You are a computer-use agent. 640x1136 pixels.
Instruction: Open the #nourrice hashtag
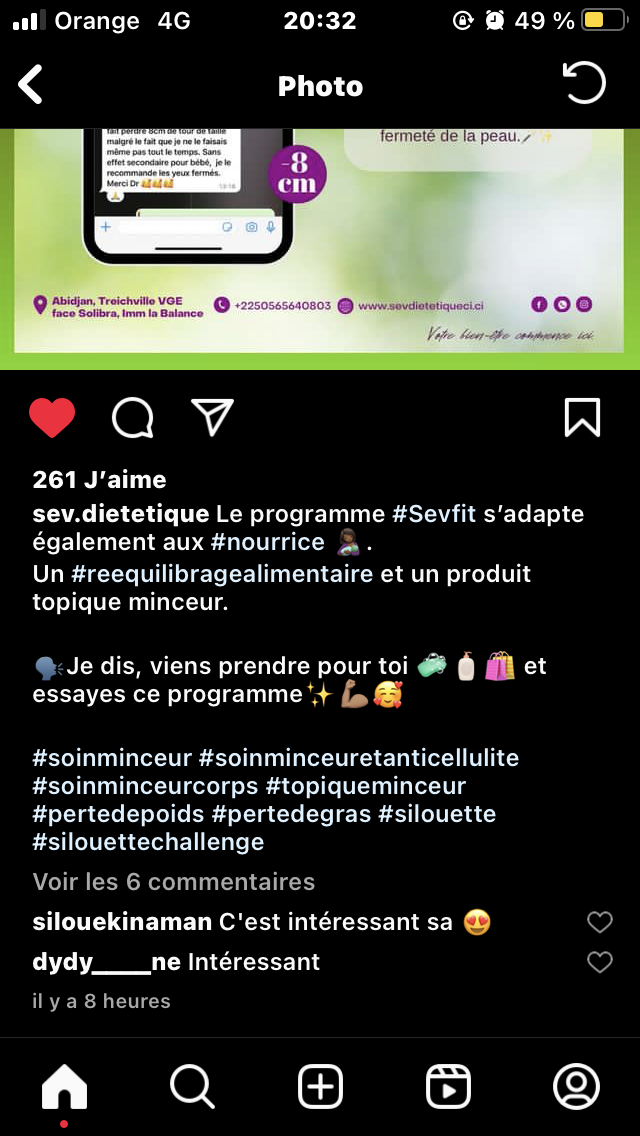[267, 542]
